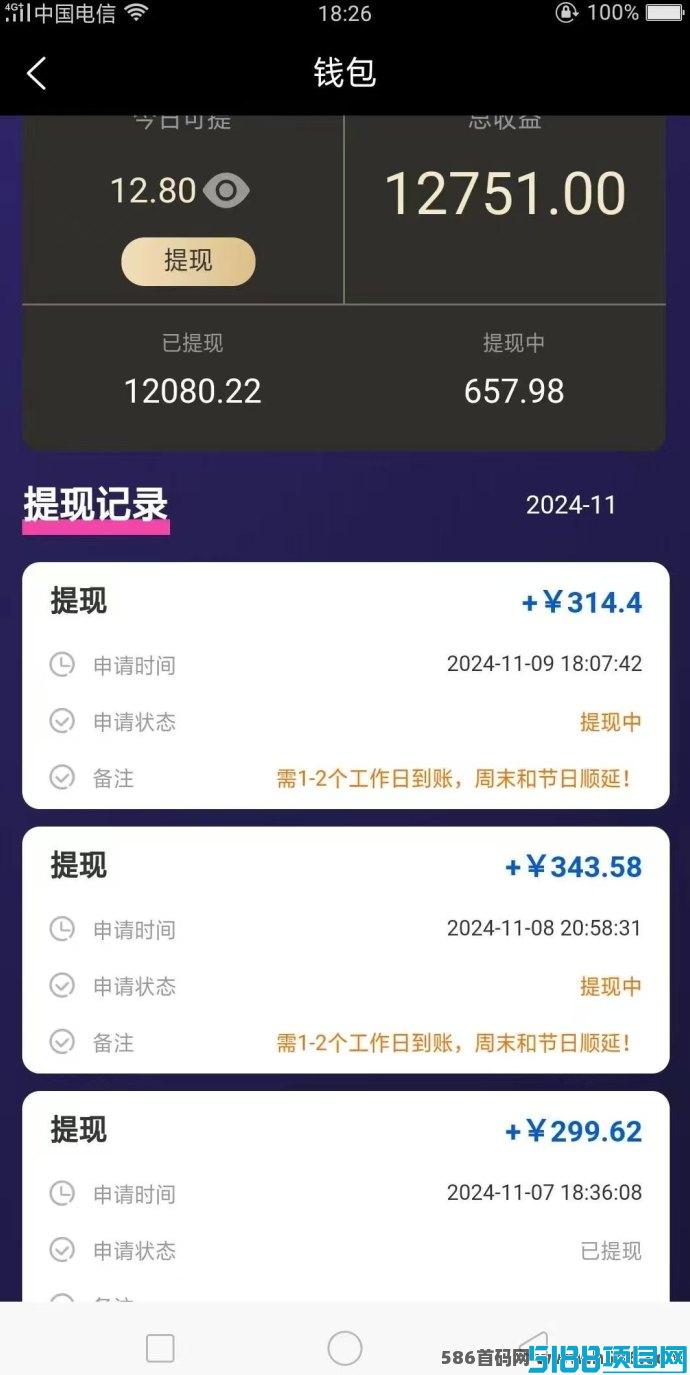Image resolution: width=690 pixels, height=1375 pixels.
Task: Hide the withdrawable balance with the eye icon
Action: [226, 190]
